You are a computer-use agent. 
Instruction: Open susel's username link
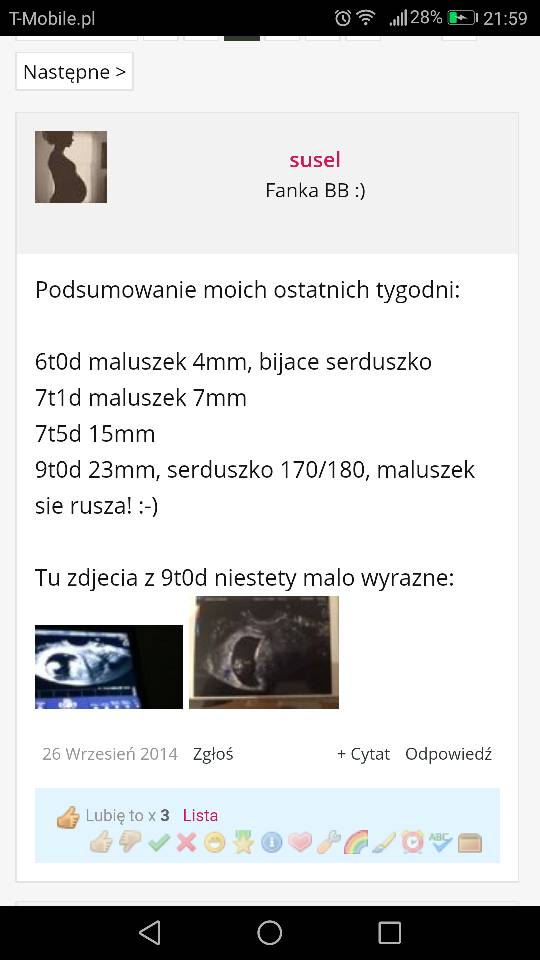(x=315, y=160)
